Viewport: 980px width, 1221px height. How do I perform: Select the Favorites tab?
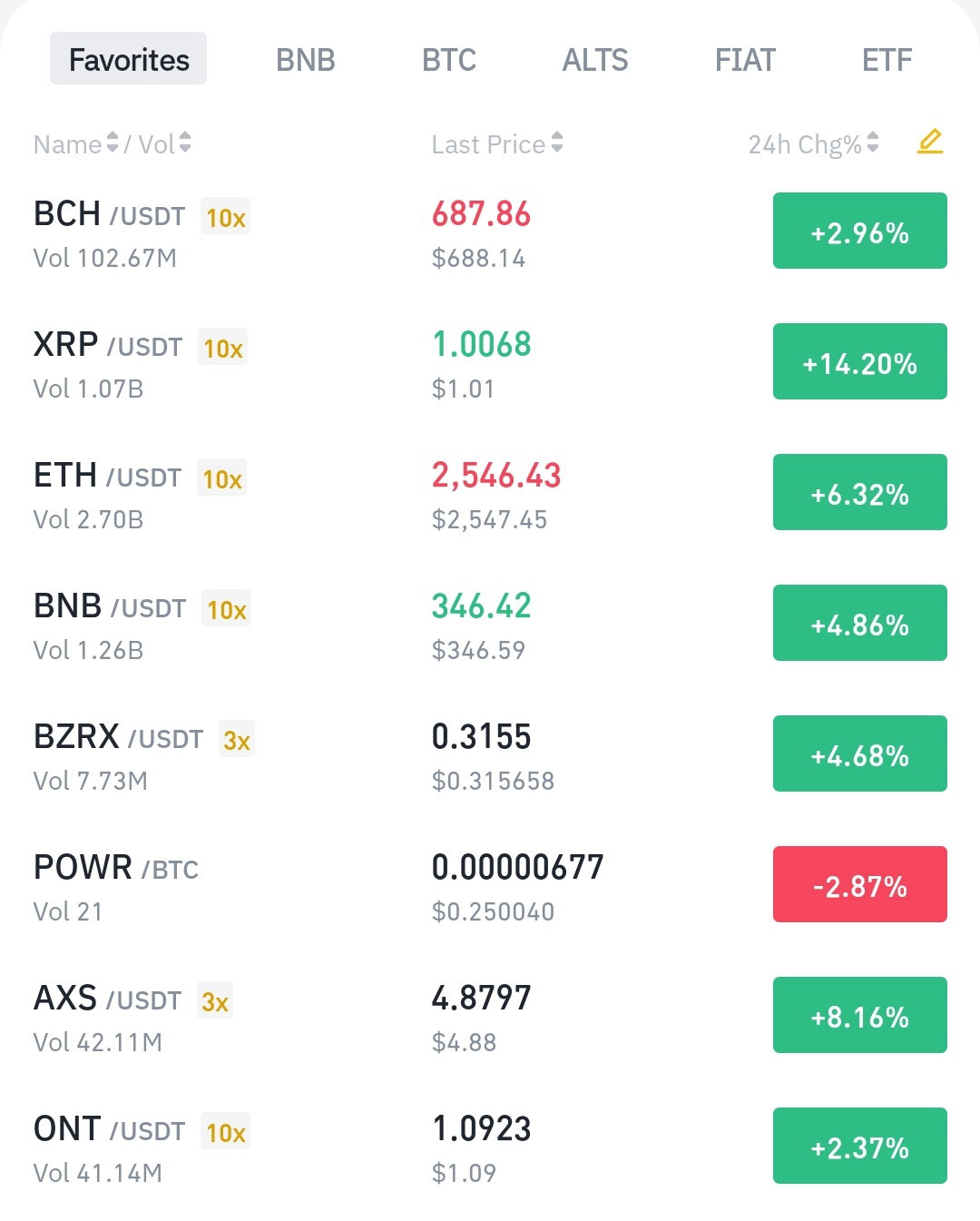129,59
